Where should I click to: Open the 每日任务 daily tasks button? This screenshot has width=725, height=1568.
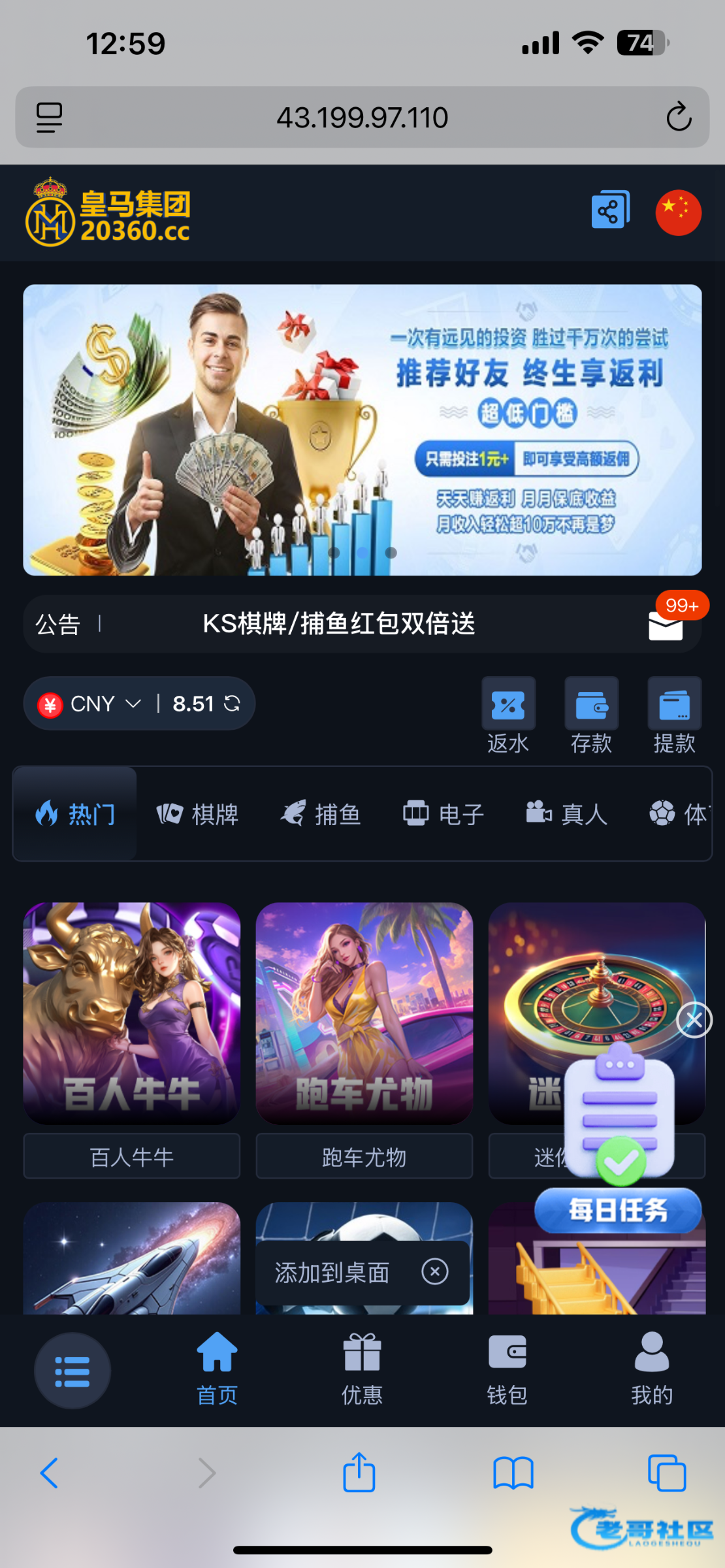[618, 1210]
